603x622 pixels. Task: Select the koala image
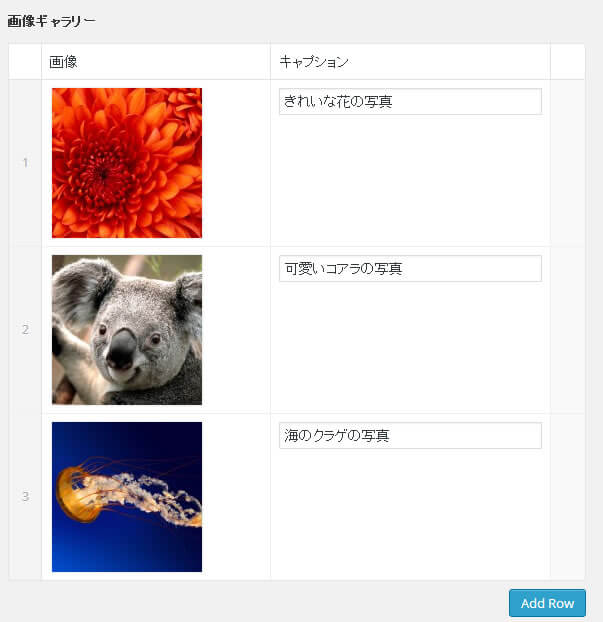(127, 330)
